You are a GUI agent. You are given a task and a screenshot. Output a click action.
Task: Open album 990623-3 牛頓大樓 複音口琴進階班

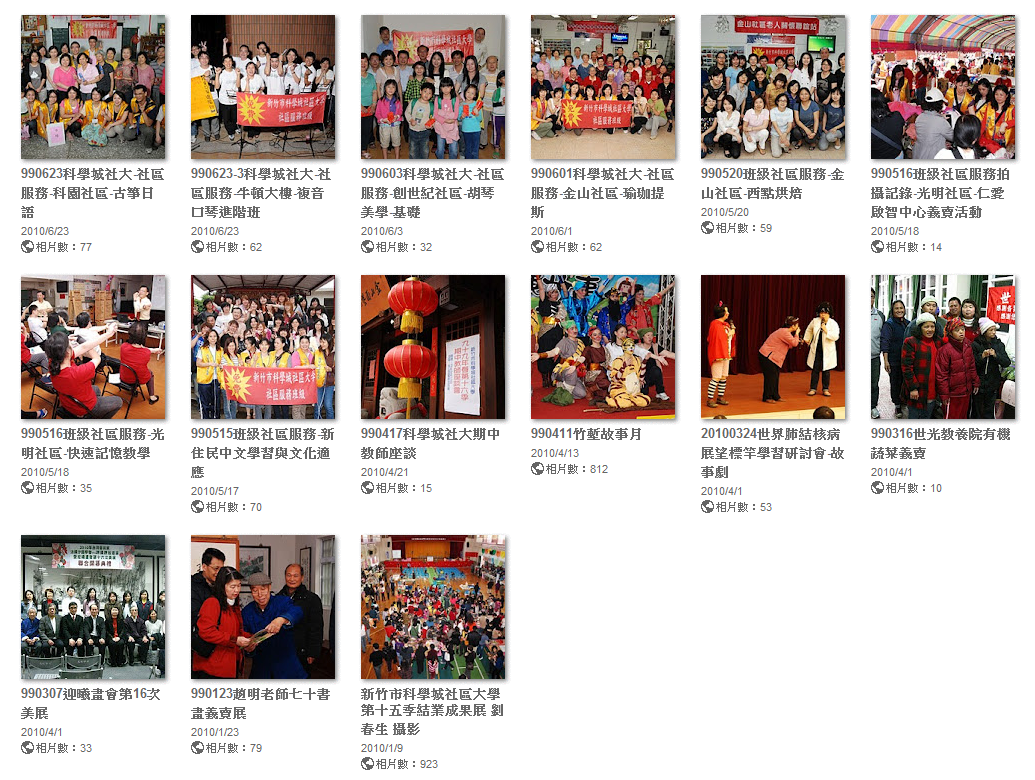tap(263, 87)
